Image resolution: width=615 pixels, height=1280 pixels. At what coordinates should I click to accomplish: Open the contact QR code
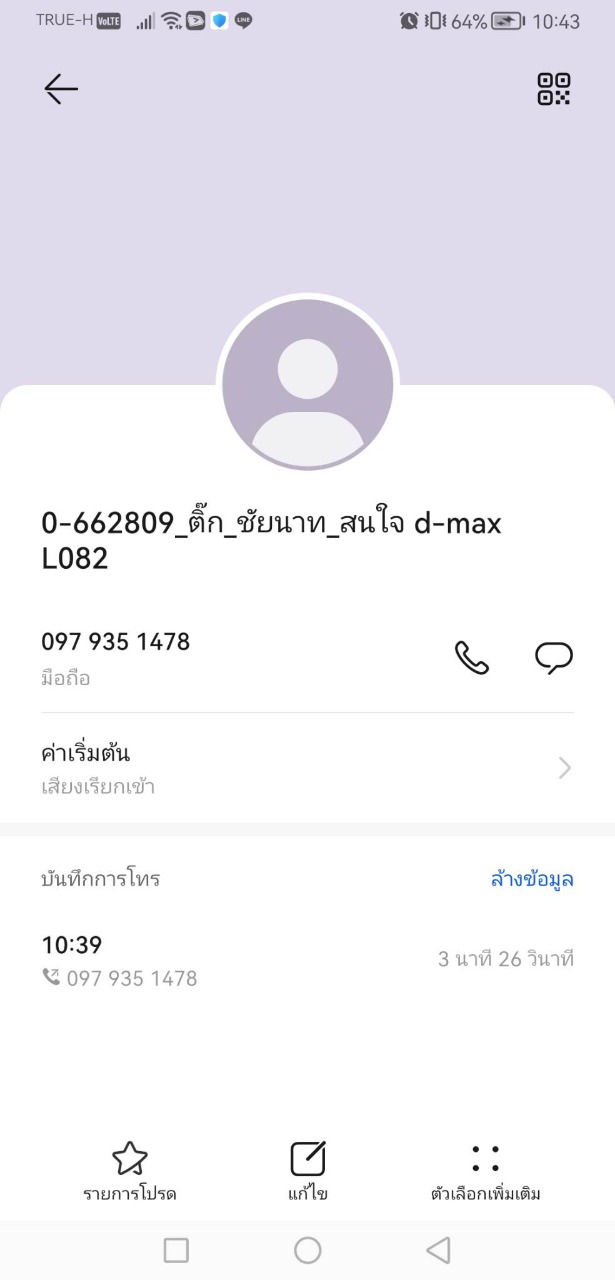[x=553, y=89]
